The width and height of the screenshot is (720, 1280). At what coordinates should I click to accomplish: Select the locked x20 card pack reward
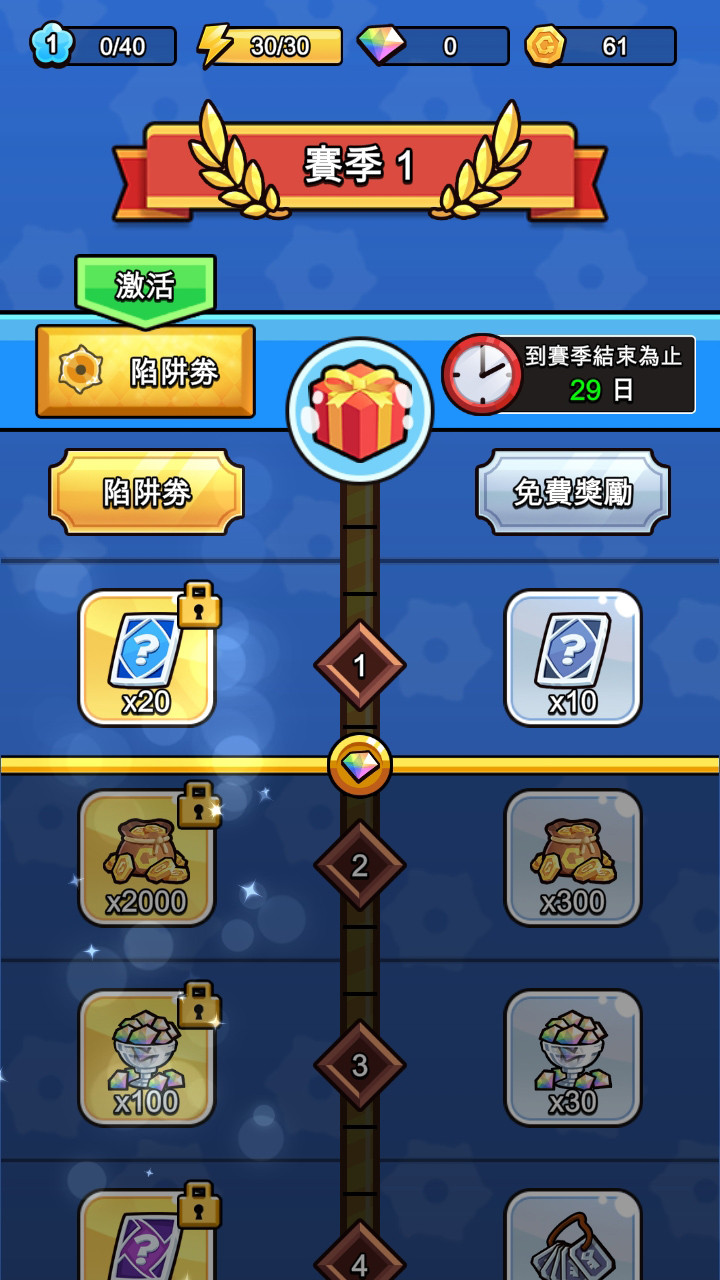coord(146,655)
